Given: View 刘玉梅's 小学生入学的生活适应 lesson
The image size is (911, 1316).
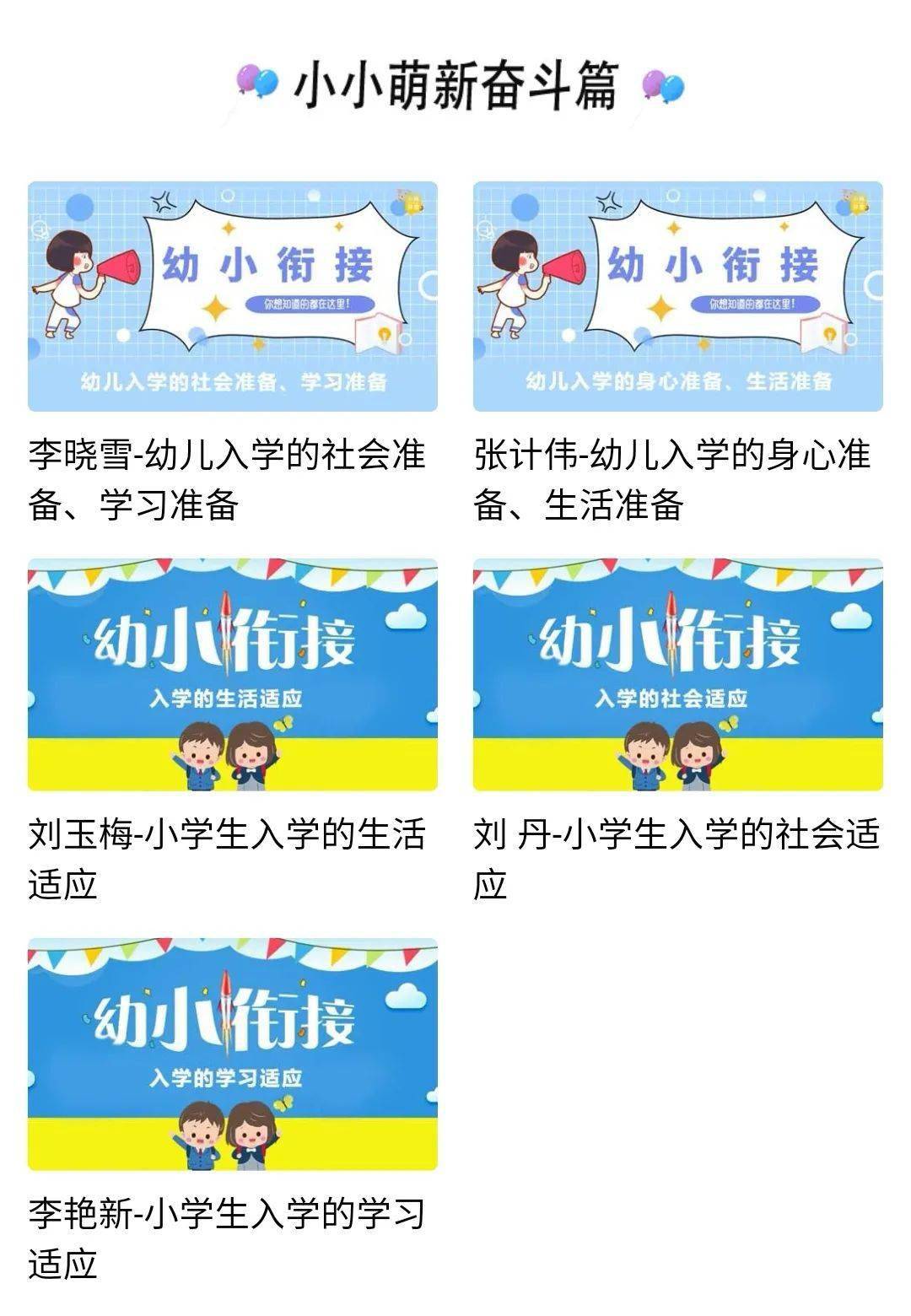Looking at the screenshot, I should [x=232, y=674].
